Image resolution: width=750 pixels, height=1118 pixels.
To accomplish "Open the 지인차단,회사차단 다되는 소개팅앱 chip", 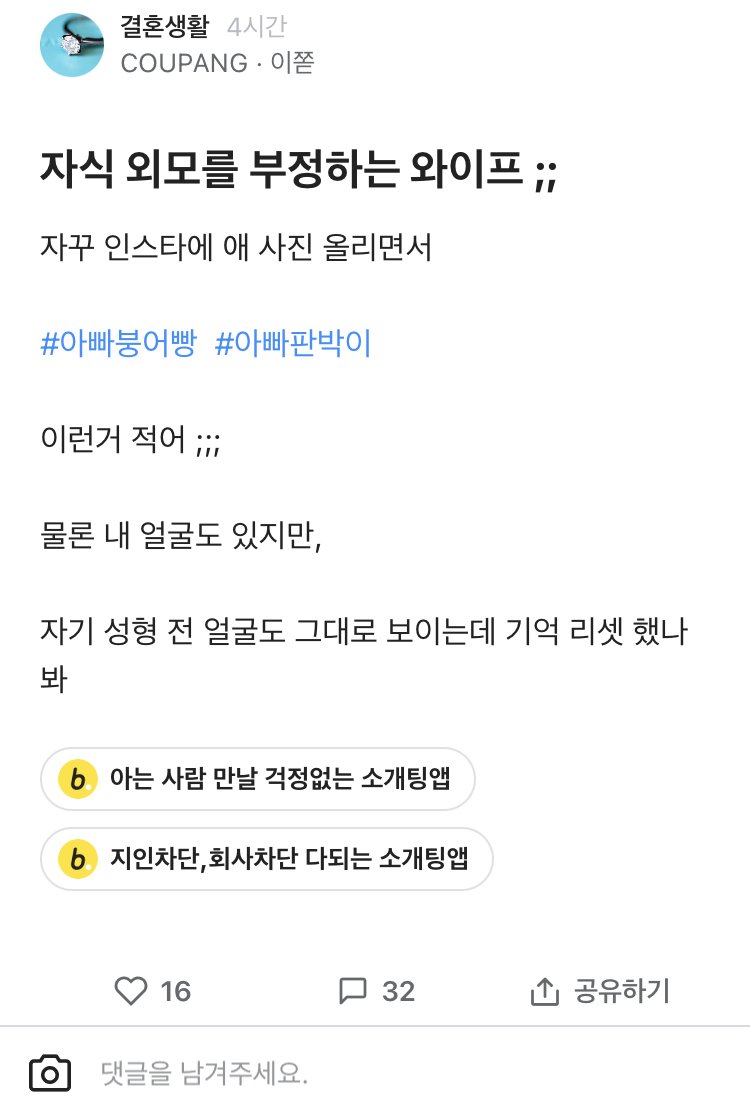I will 266,858.
